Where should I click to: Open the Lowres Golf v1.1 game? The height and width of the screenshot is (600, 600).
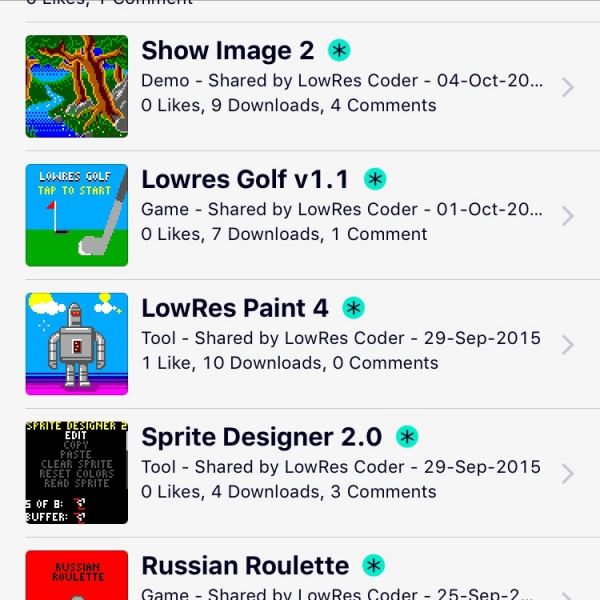(x=245, y=180)
